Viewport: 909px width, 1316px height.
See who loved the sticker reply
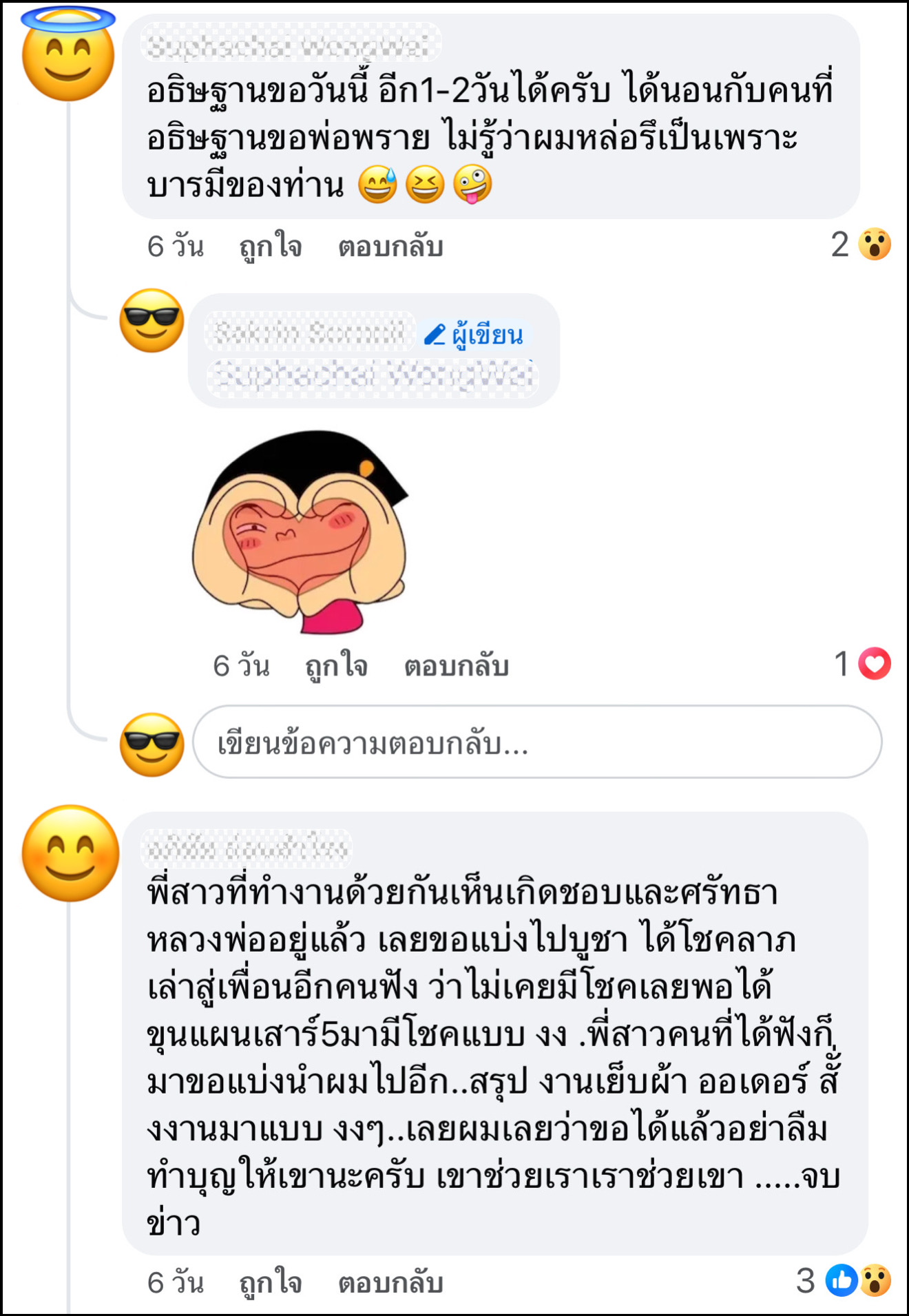pos(863,664)
